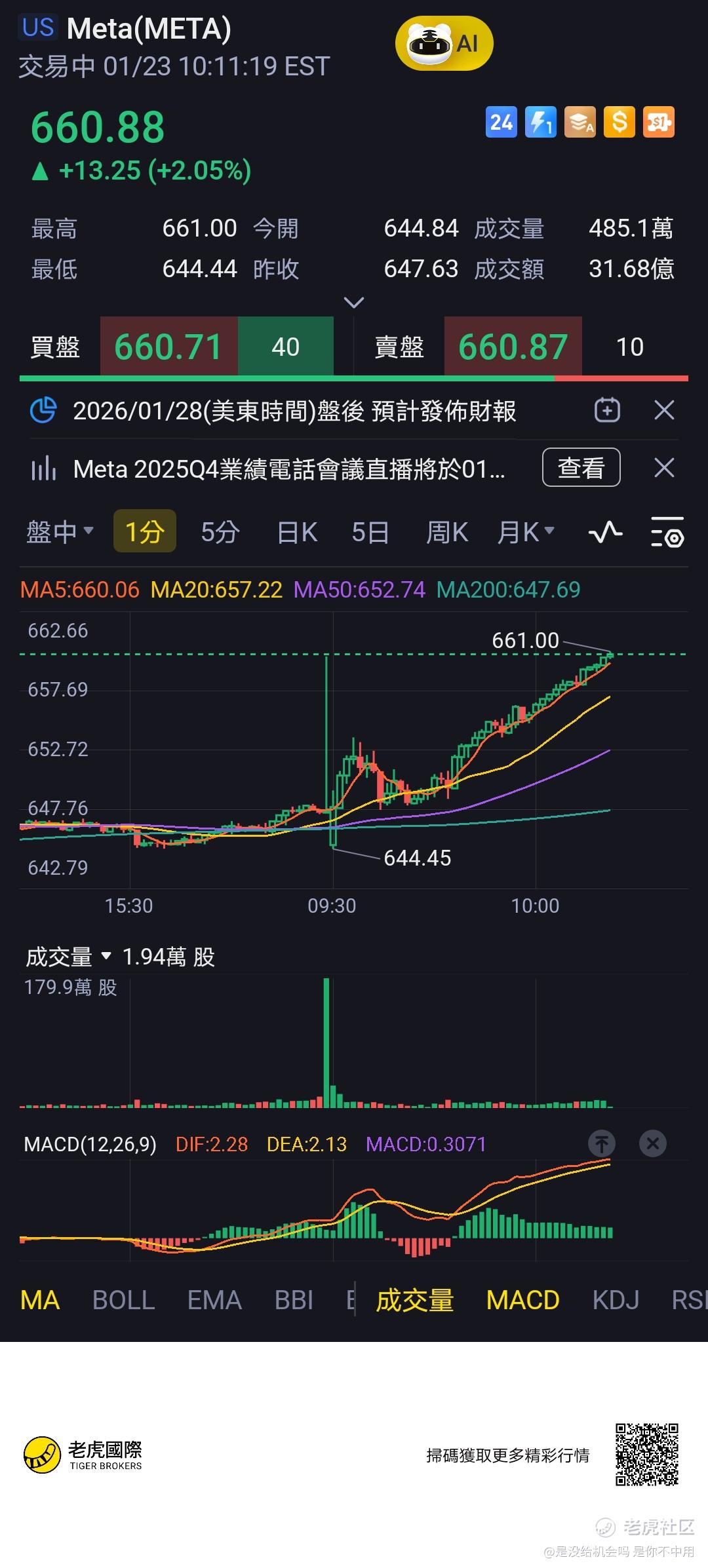Remove the MACD indicator panel
708x1568 pixels.
[x=652, y=1143]
